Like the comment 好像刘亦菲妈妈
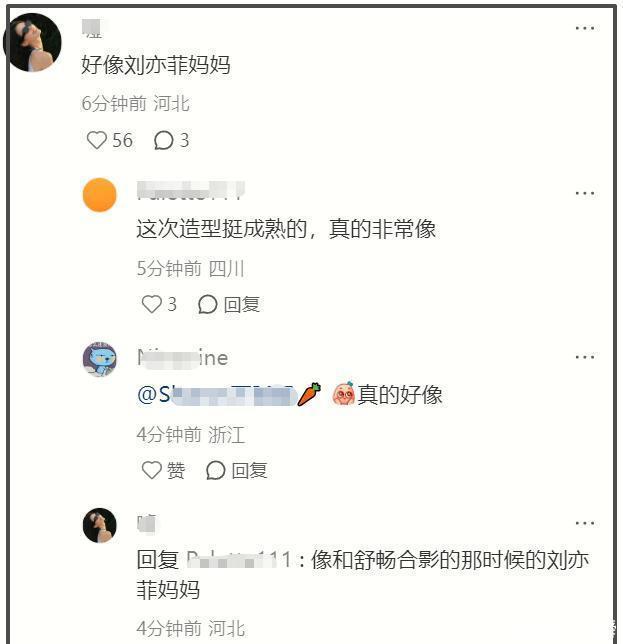 point(98,141)
